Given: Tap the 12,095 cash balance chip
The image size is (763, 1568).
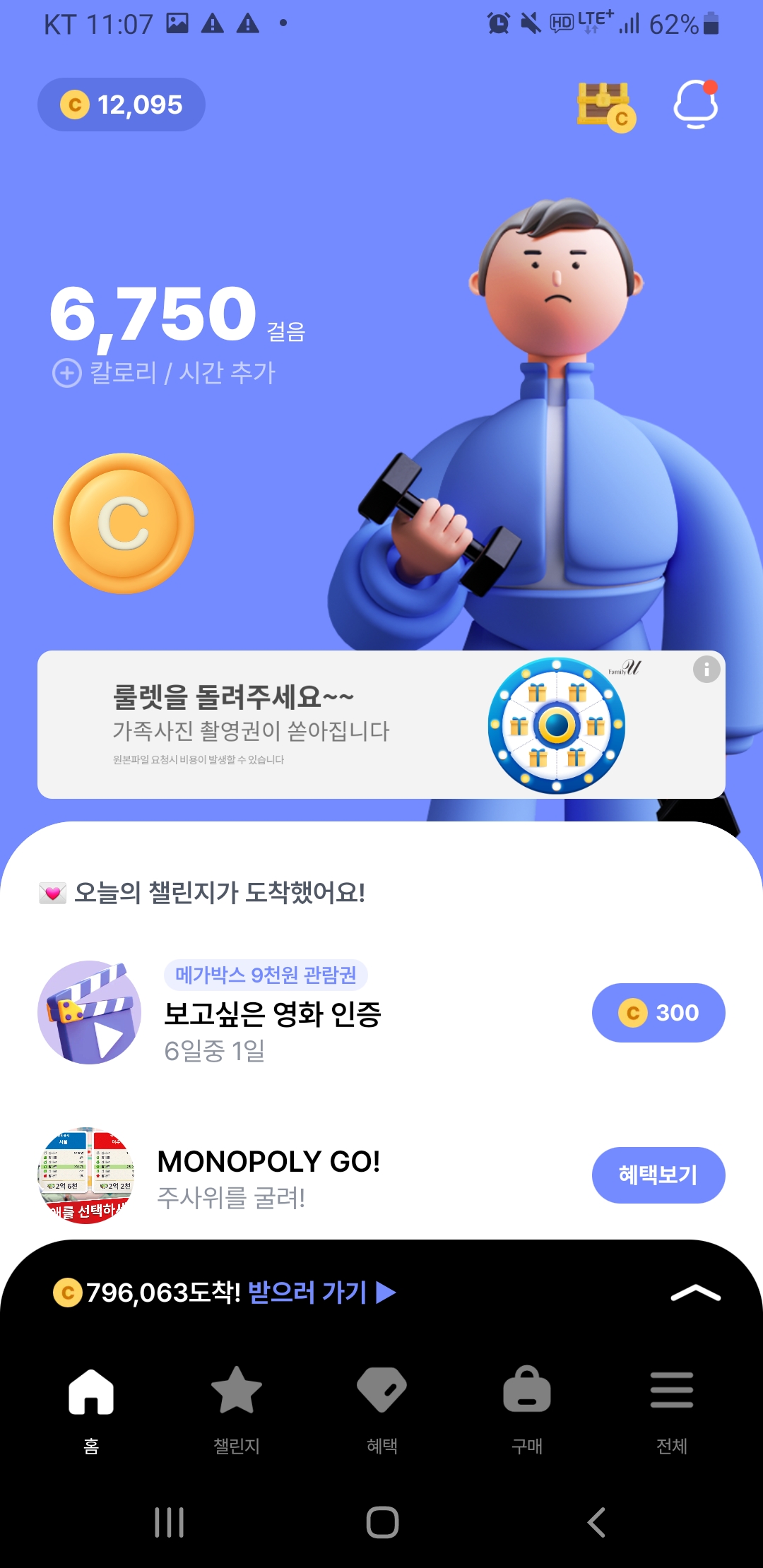Looking at the screenshot, I should pyautogui.click(x=122, y=105).
